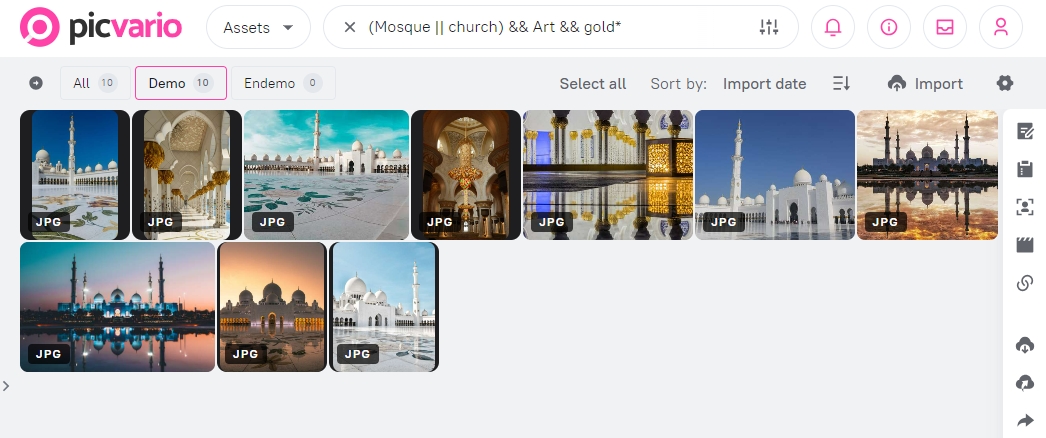This screenshot has height=438, width=1046.
Task: Open the face recognition sidebar icon
Action: (x=1025, y=207)
